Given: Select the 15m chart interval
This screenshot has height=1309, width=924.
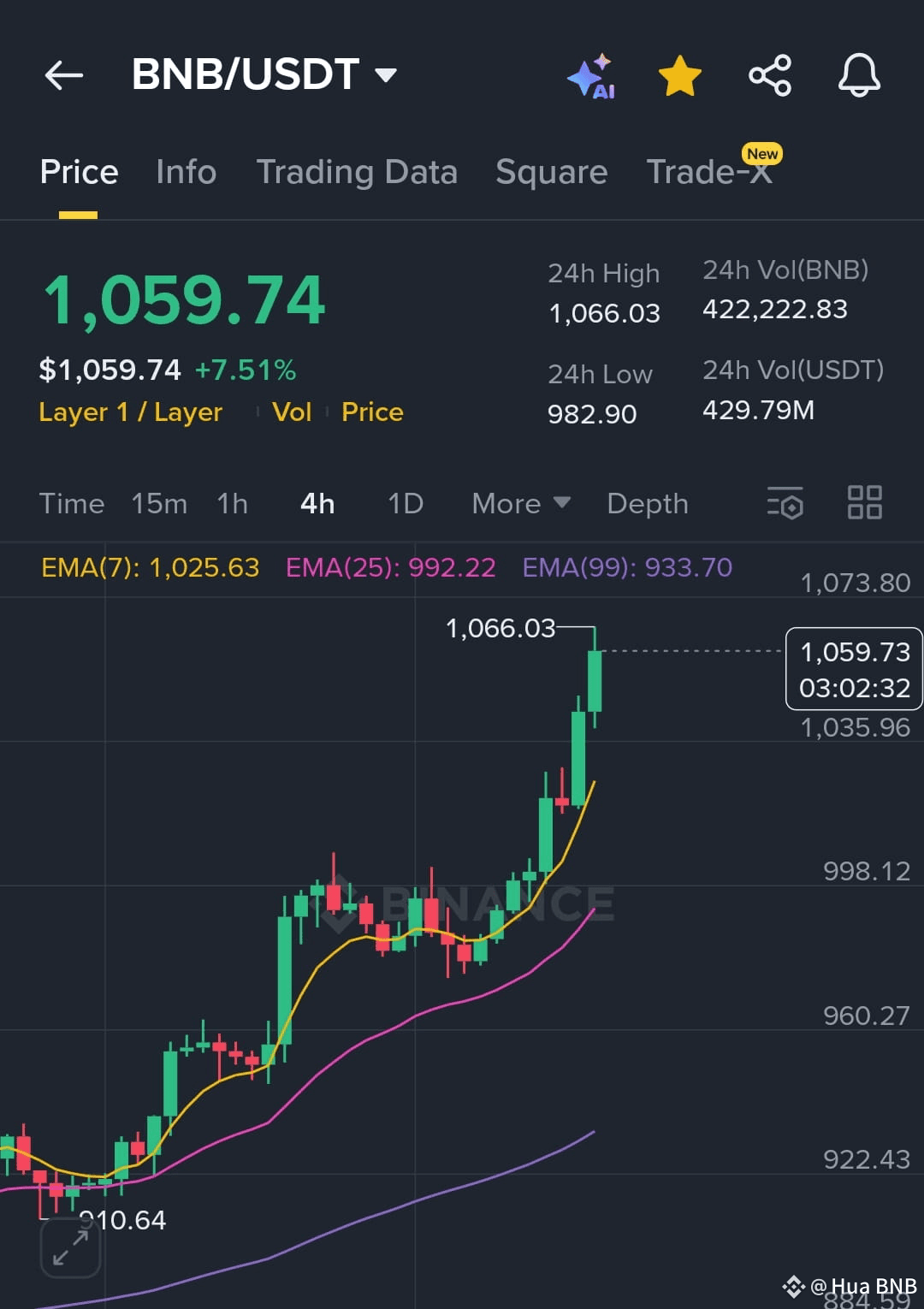Looking at the screenshot, I should 159,503.
